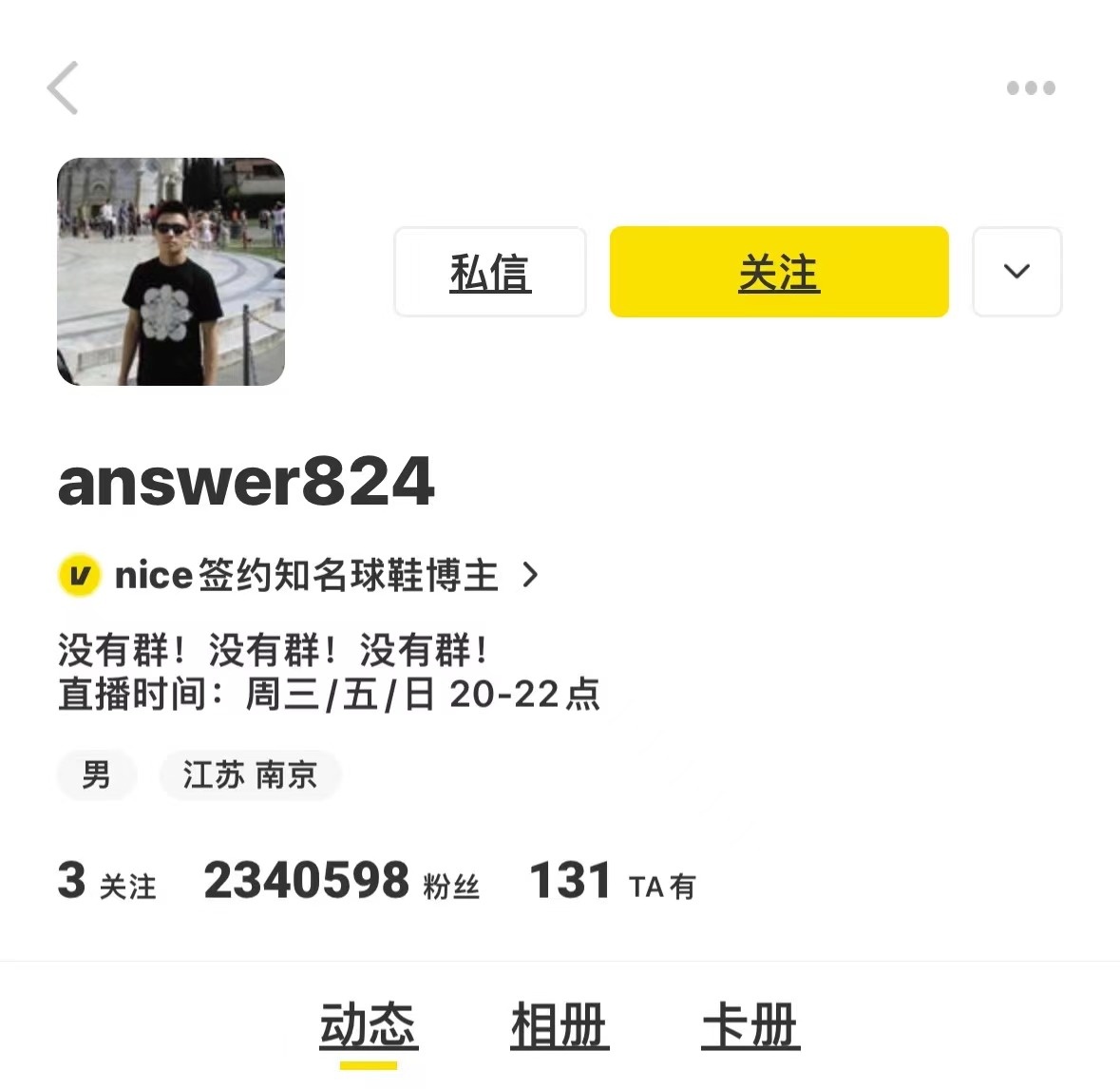The image size is (1120, 1089).
Task: Switch to the 相册 tab
Action: [x=560, y=1026]
